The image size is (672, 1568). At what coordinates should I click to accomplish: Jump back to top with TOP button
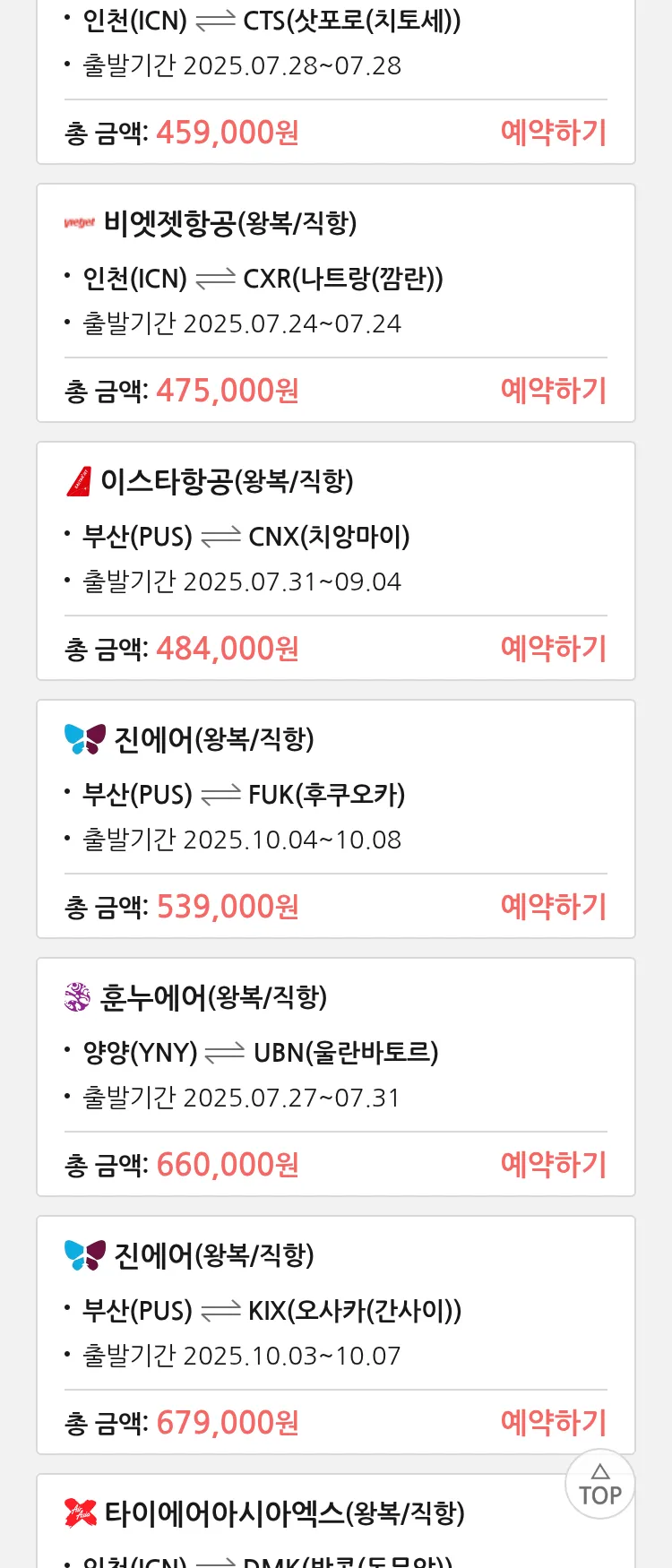tap(600, 1485)
